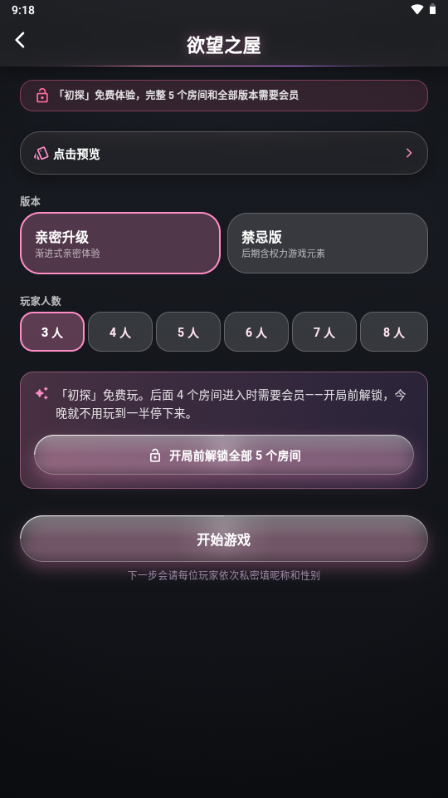Start the game with 开始游戏
The image size is (448, 798).
click(223, 539)
